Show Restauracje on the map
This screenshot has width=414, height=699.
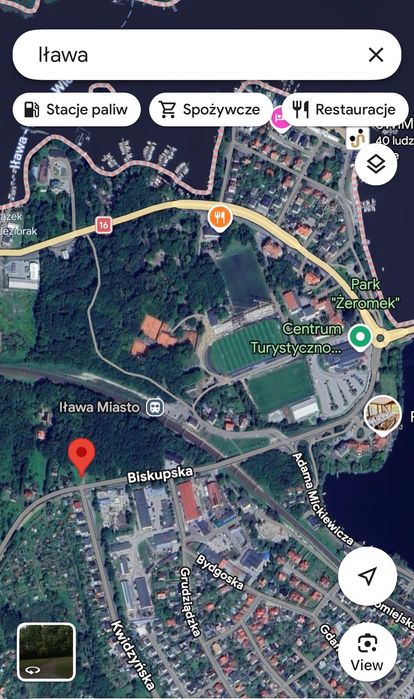click(x=344, y=109)
